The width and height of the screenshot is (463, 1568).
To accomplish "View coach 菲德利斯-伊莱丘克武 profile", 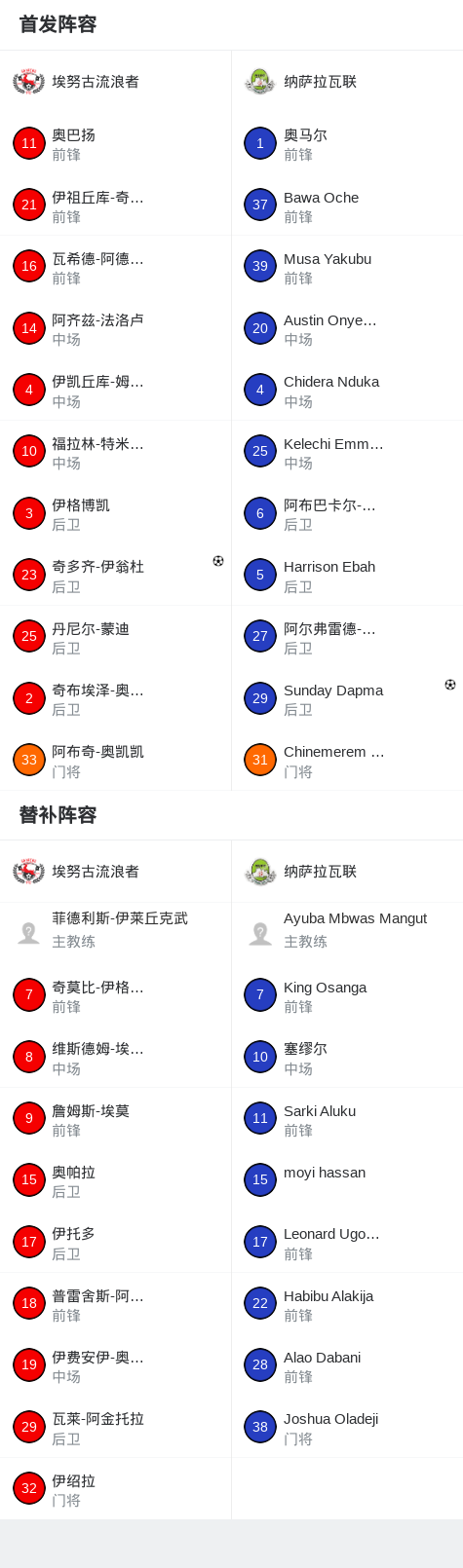I will point(115,933).
